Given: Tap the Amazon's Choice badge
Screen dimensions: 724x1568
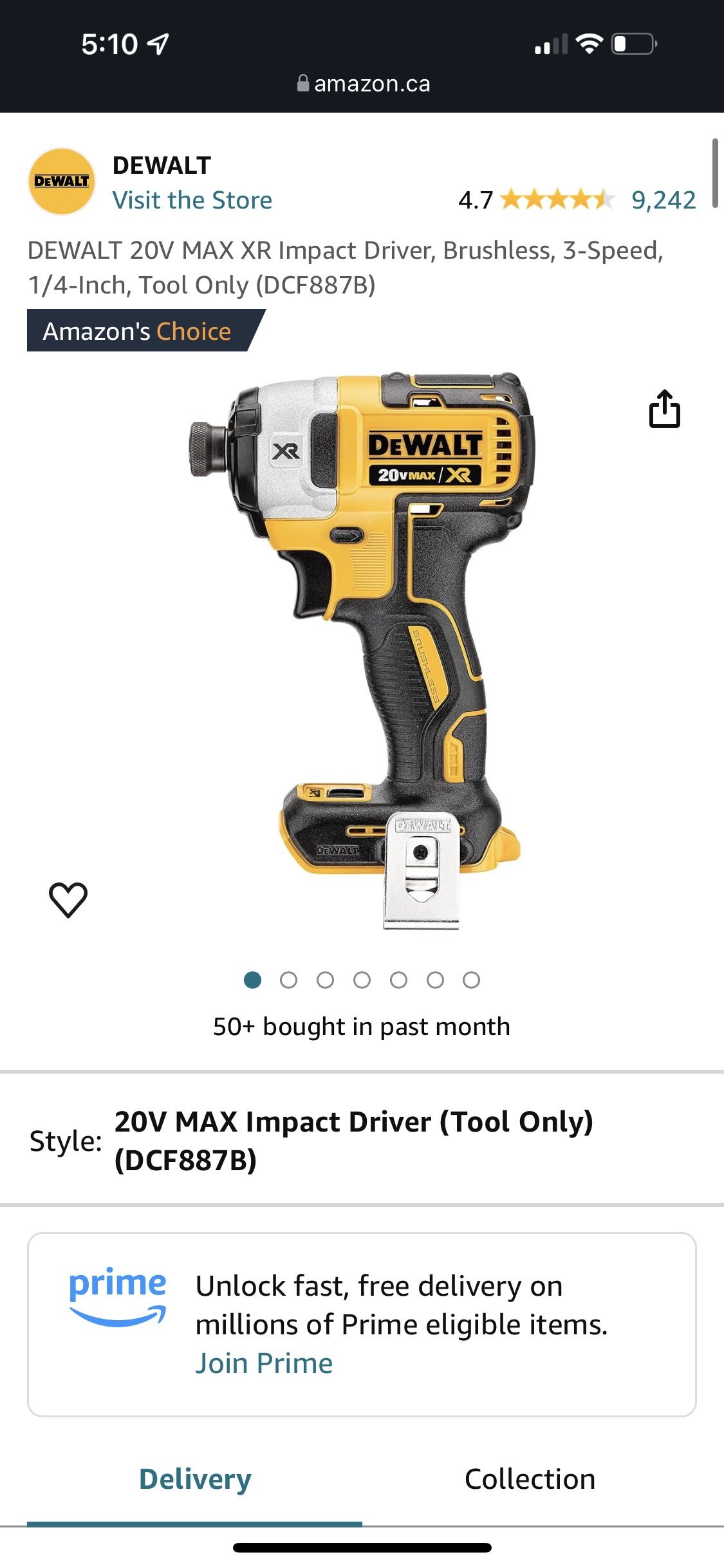Looking at the screenshot, I should click(137, 331).
